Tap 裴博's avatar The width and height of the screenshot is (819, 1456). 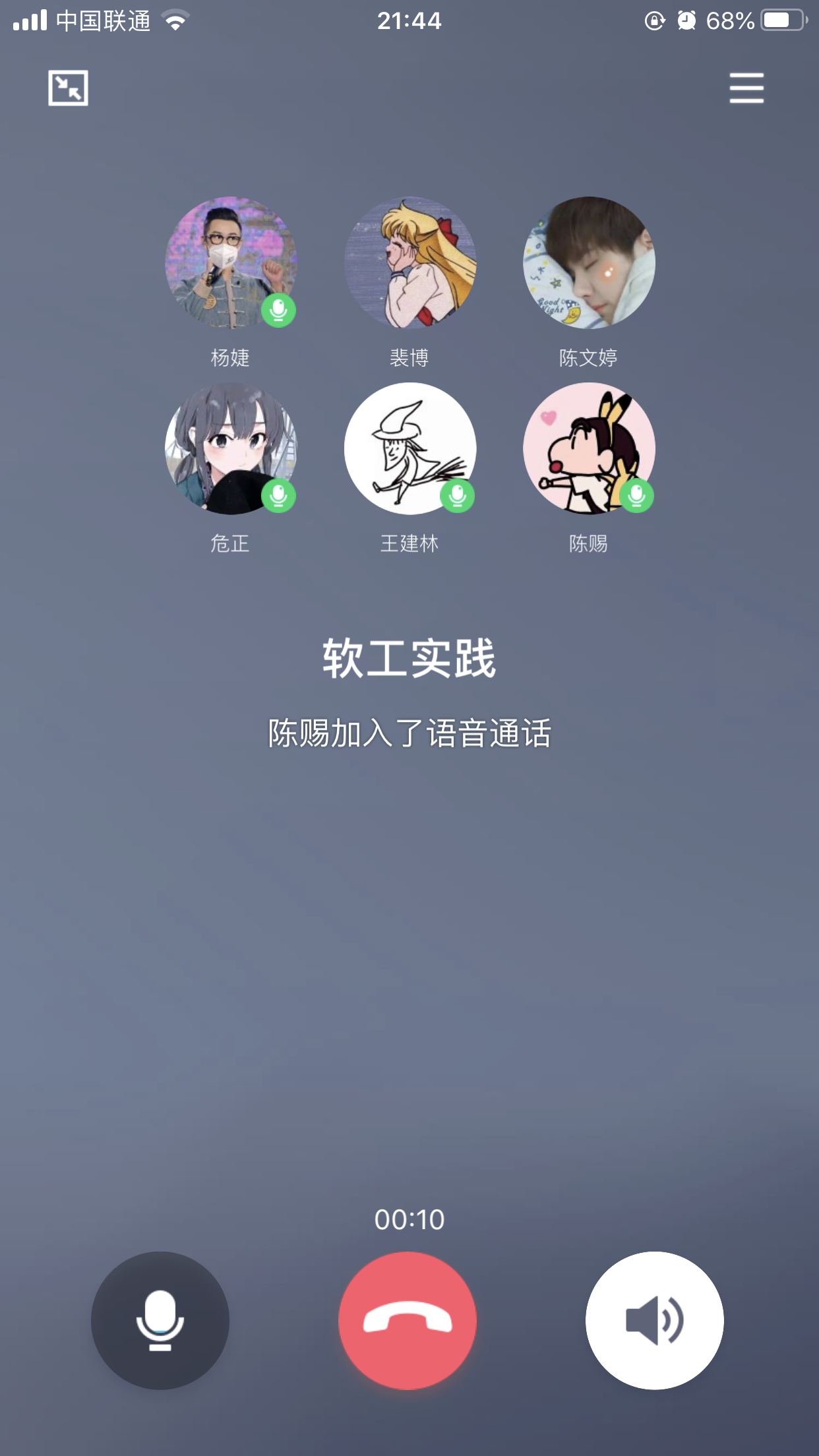click(x=409, y=262)
